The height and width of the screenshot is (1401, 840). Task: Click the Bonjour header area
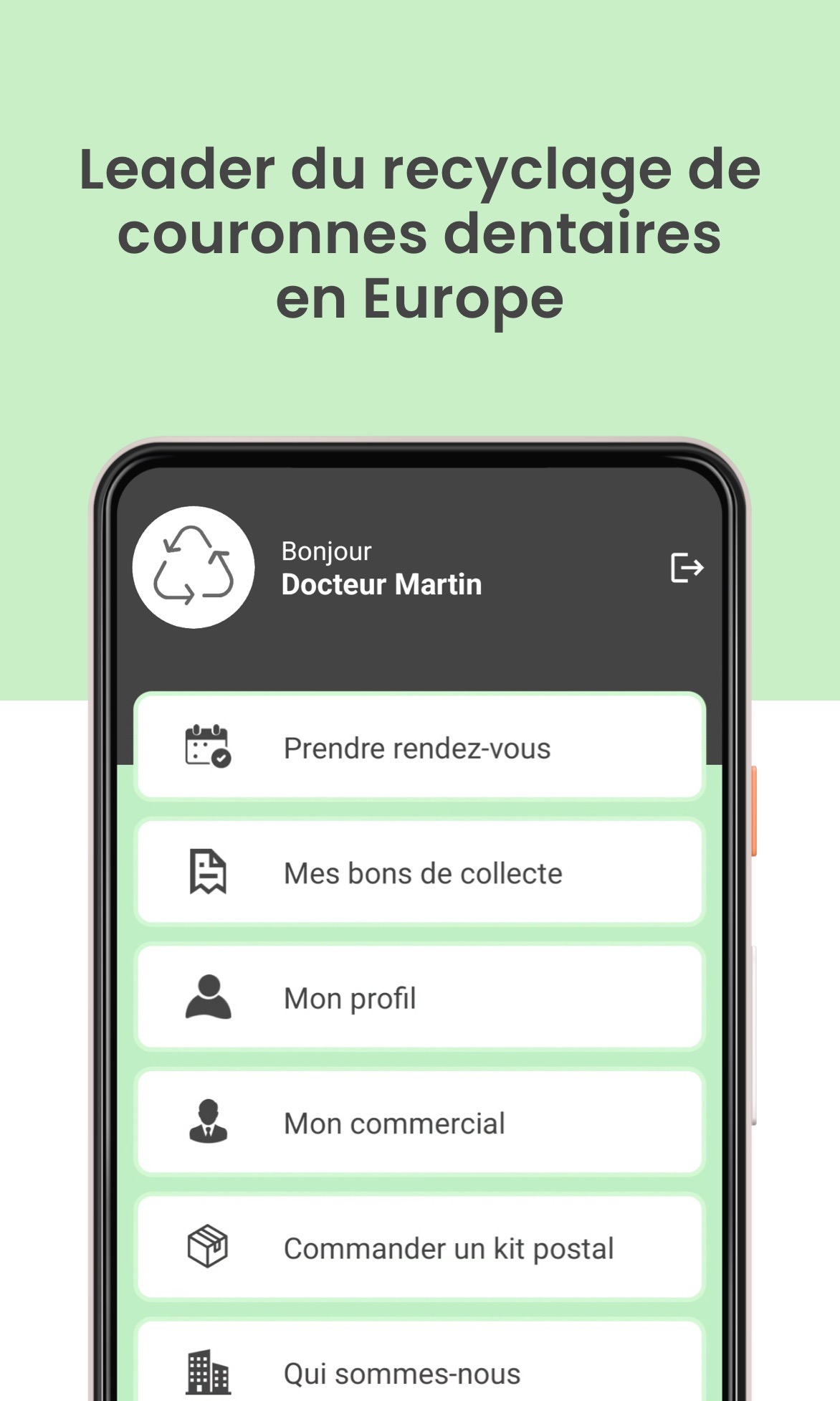pyautogui.click(x=325, y=551)
